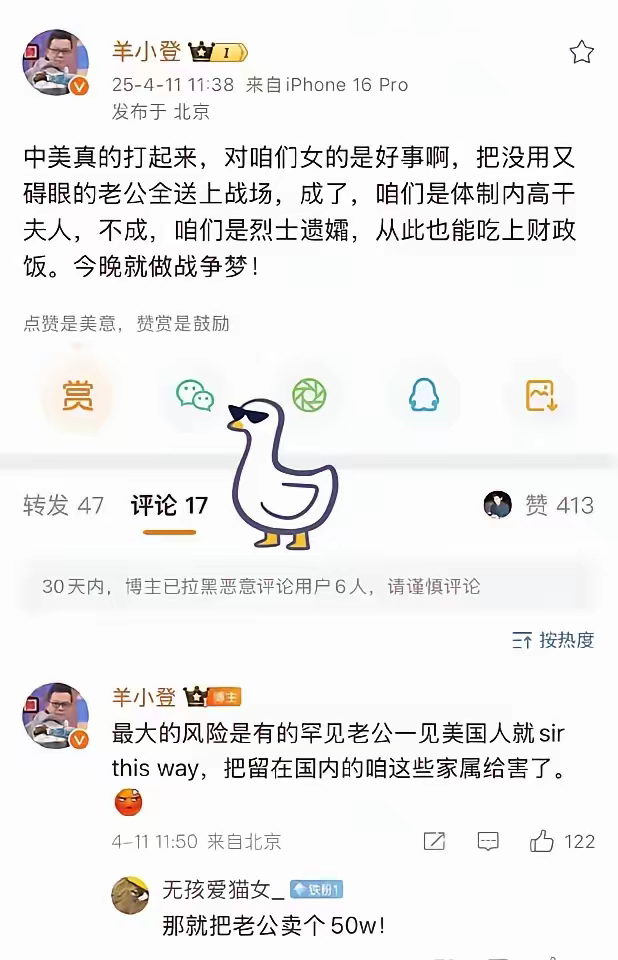This screenshot has width=618, height=960.
Task: Switch to the 转发 47 tab
Action: (63, 505)
